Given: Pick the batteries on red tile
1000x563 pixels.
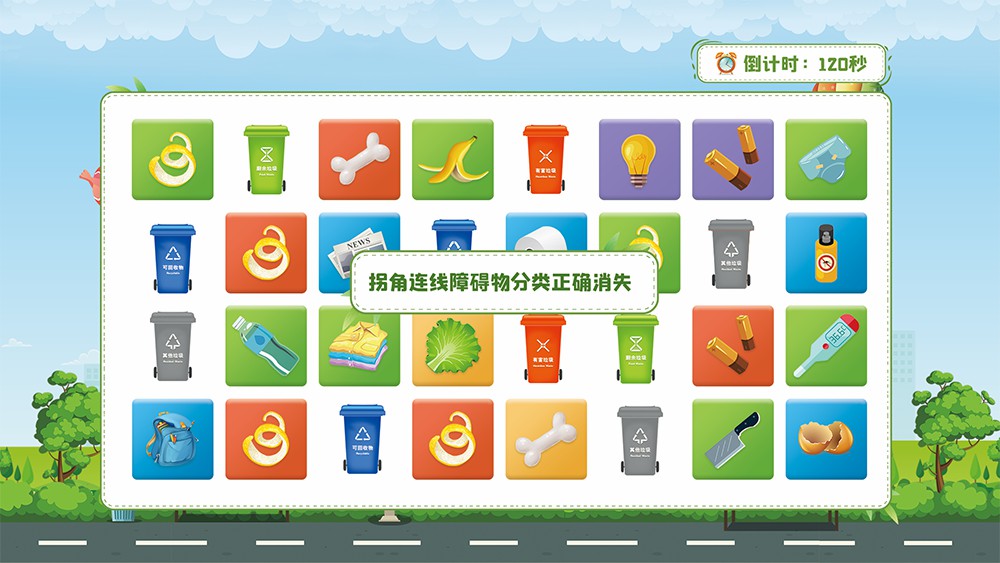Looking at the screenshot, I should tap(732, 346).
